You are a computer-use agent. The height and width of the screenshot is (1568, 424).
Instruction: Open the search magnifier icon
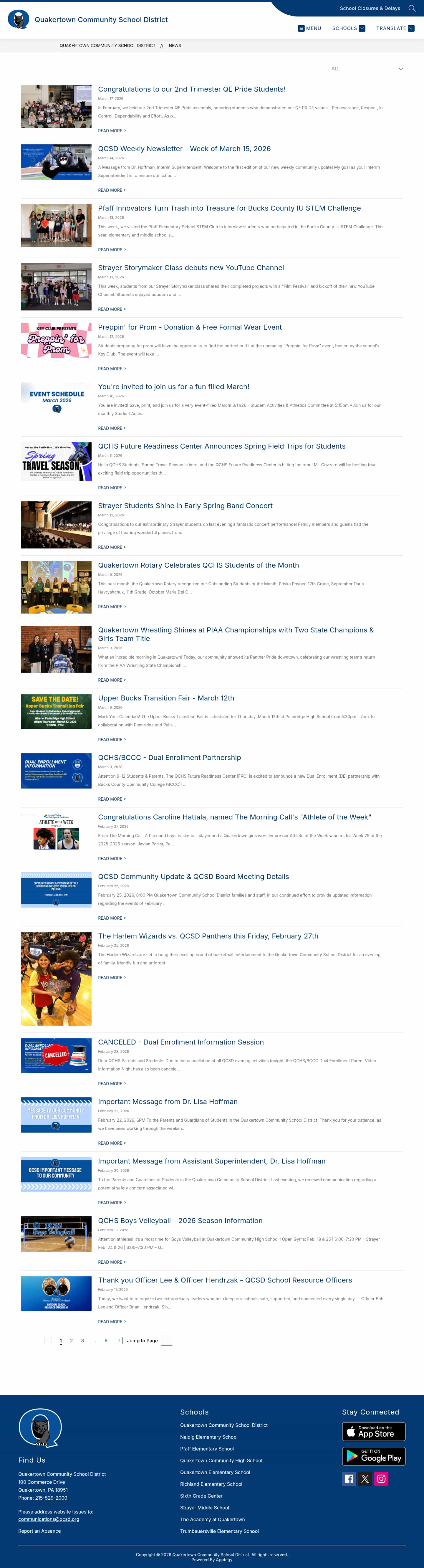(412, 9)
